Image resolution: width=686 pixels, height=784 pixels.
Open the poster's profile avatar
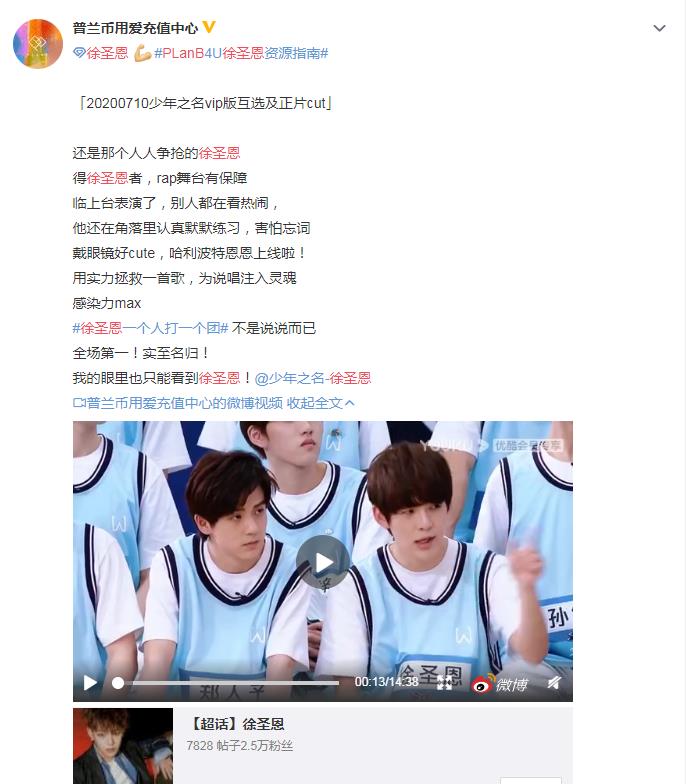[38, 43]
